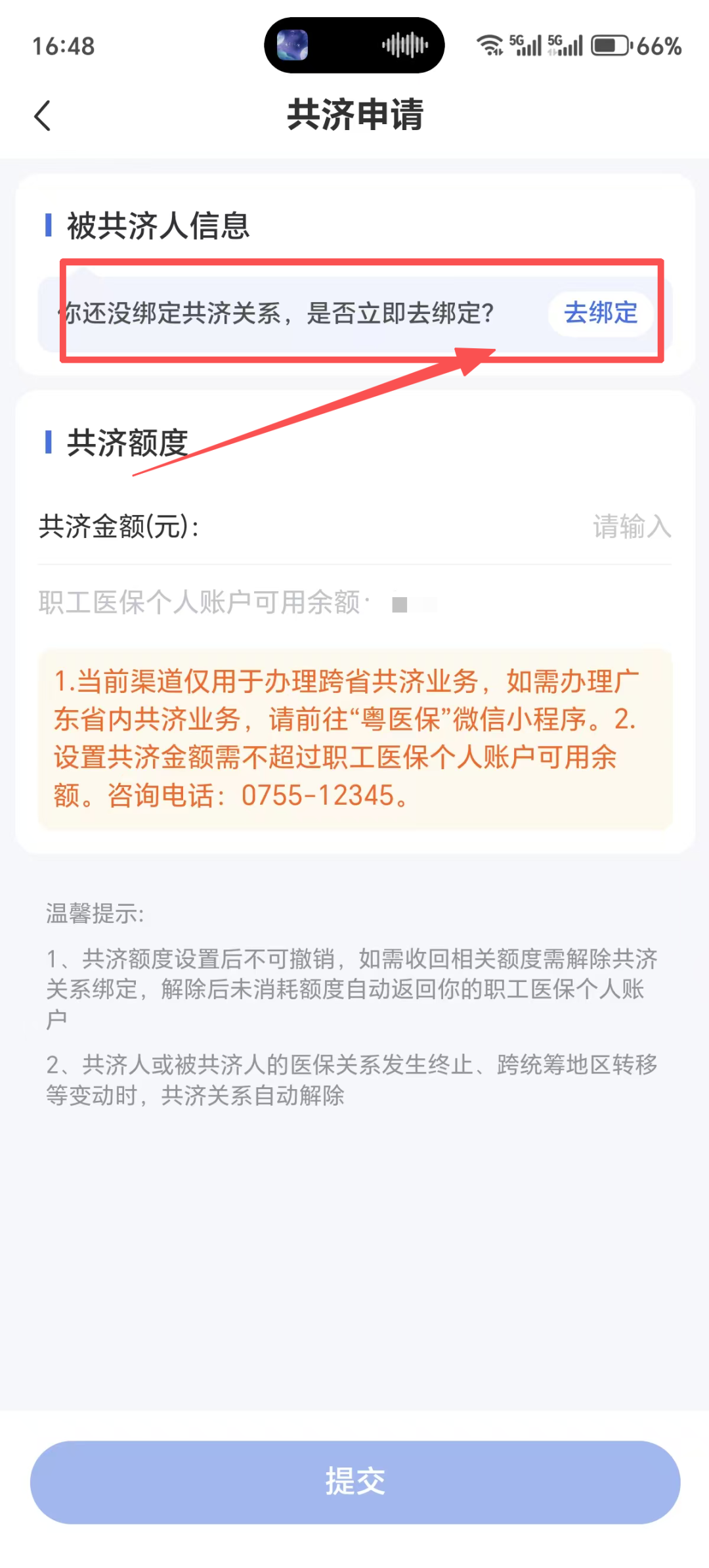
Task: Submit the application with 提交
Action: click(x=354, y=1482)
